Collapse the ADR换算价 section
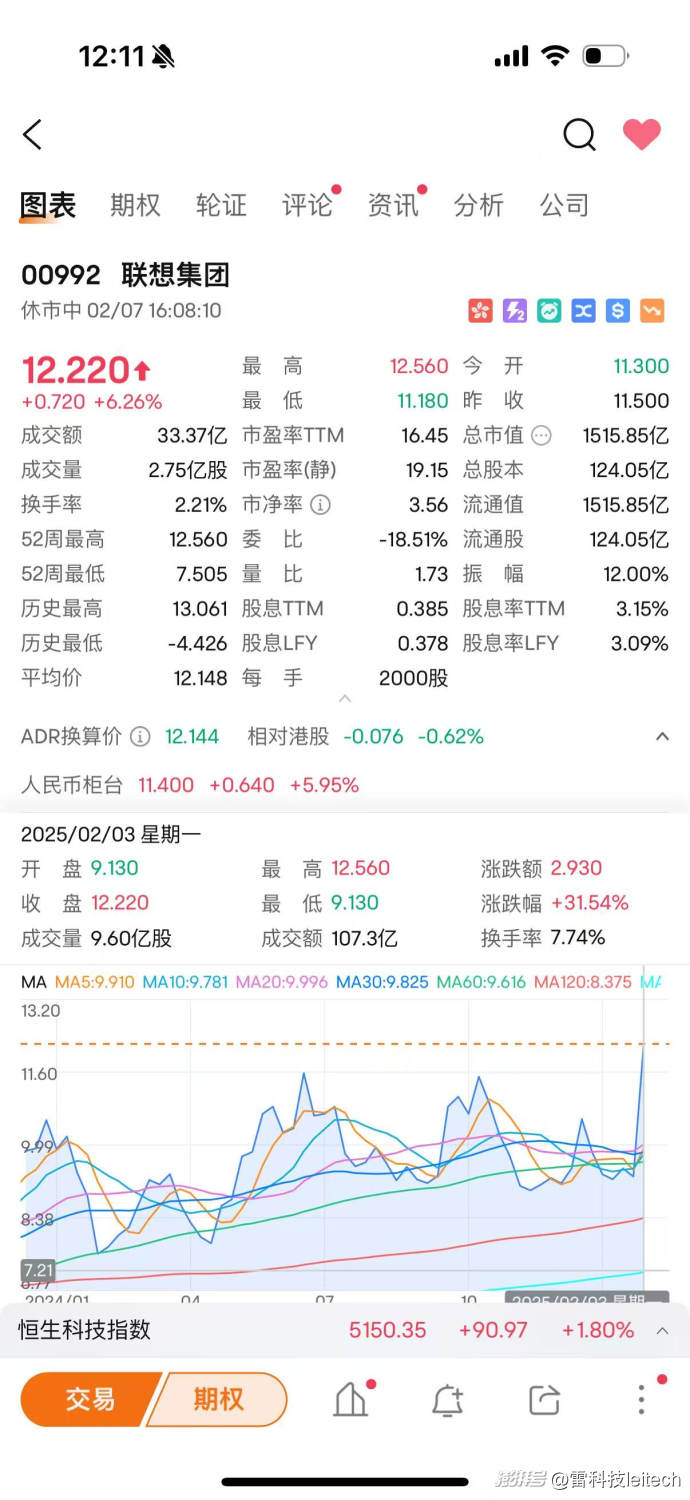Screen dimensions: 690x1500 662,737
